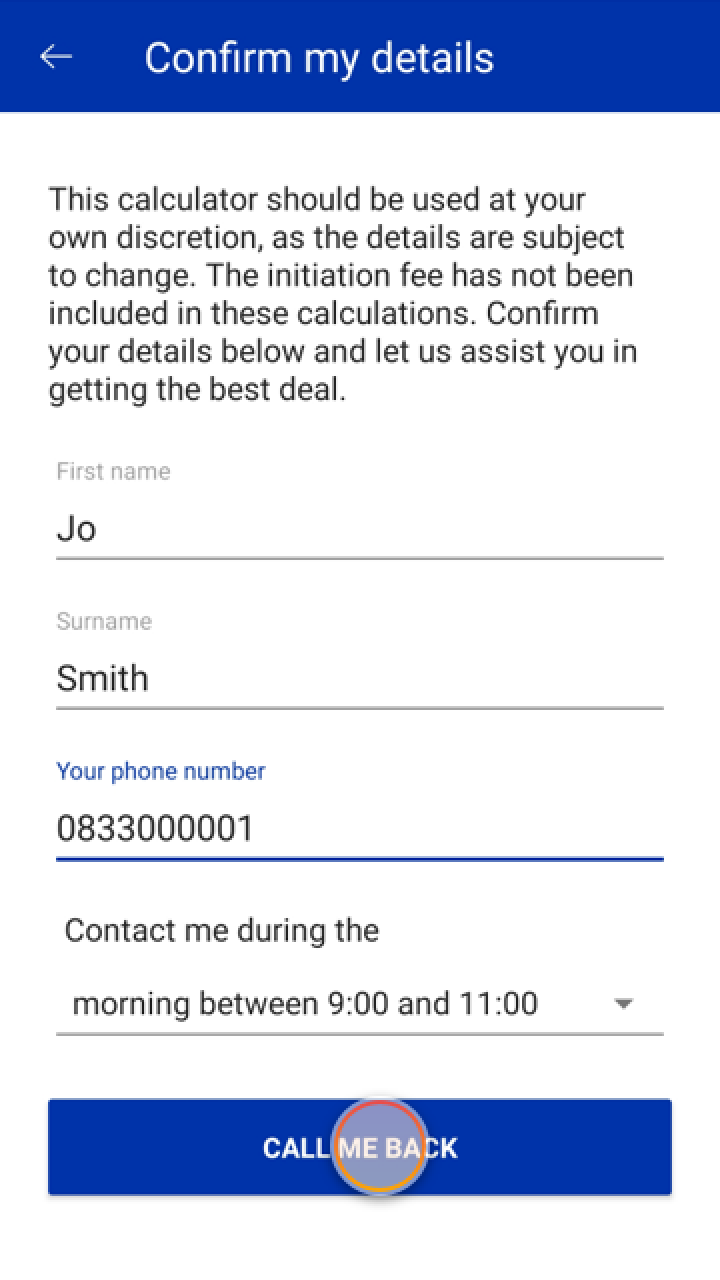Viewport: 720px width, 1280px height.
Task: Submit the callback request
Action: coord(360,1147)
